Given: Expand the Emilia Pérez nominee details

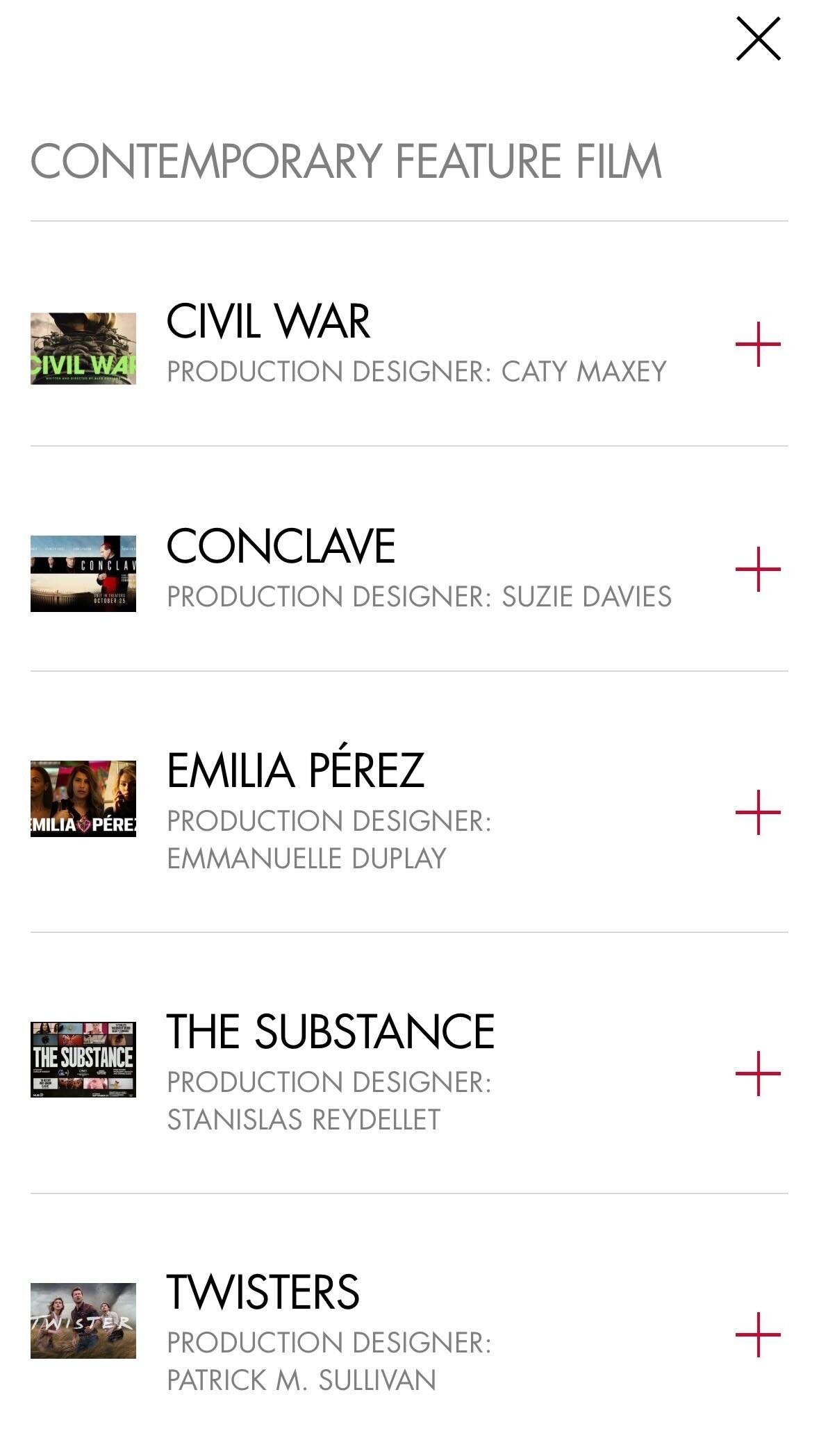Looking at the screenshot, I should 758,812.
